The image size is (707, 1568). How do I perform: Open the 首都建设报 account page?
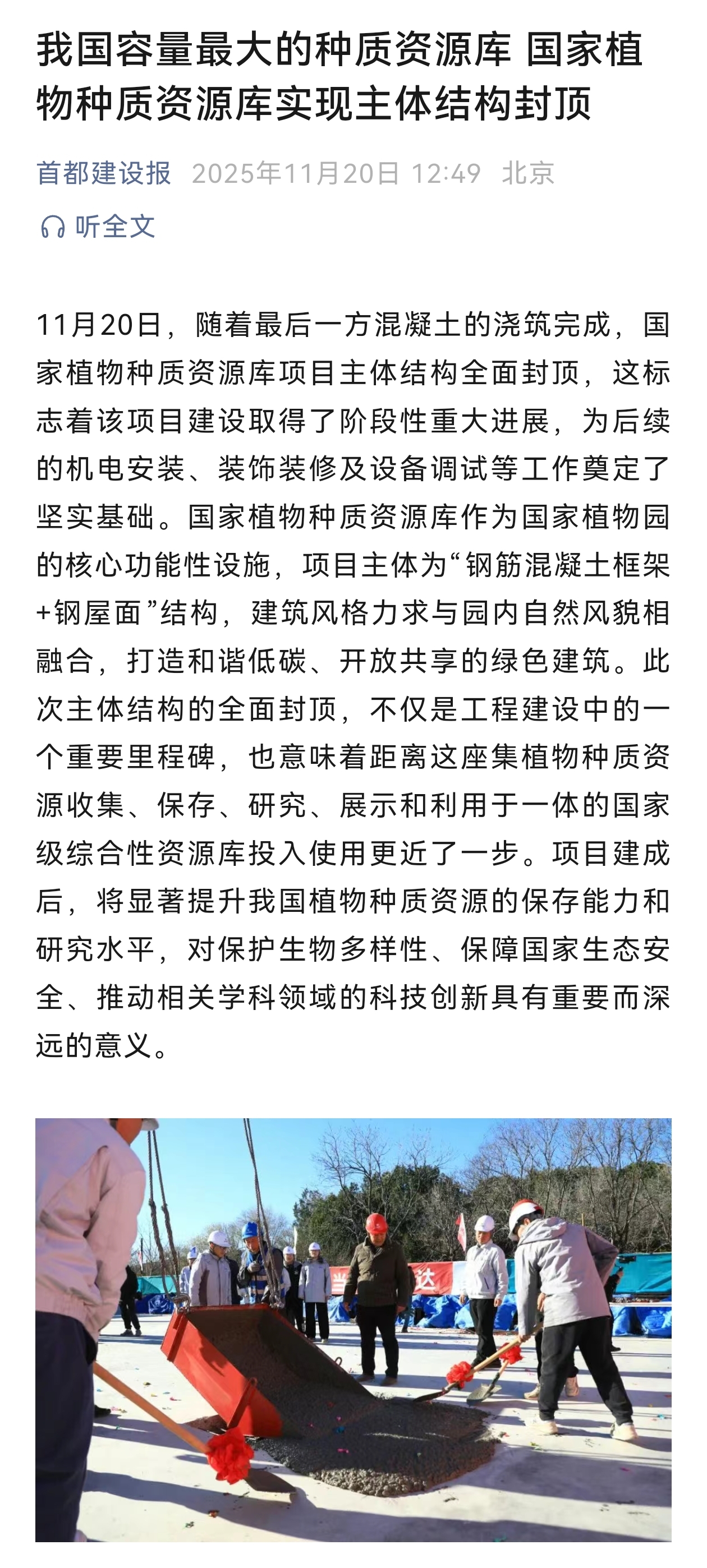click(x=103, y=173)
